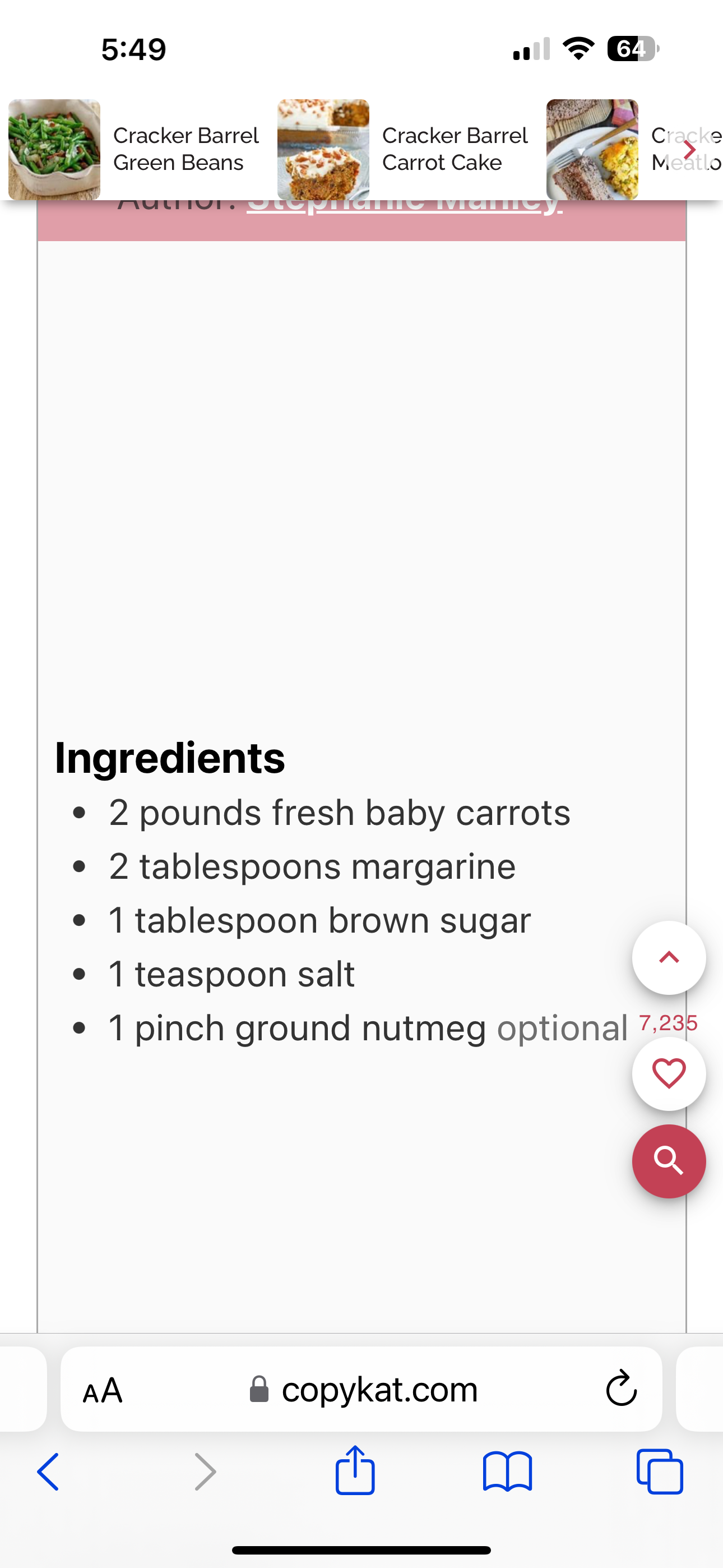The width and height of the screenshot is (723, 1568).
Task: Open the AA reader options
Action: (103, 1390)
